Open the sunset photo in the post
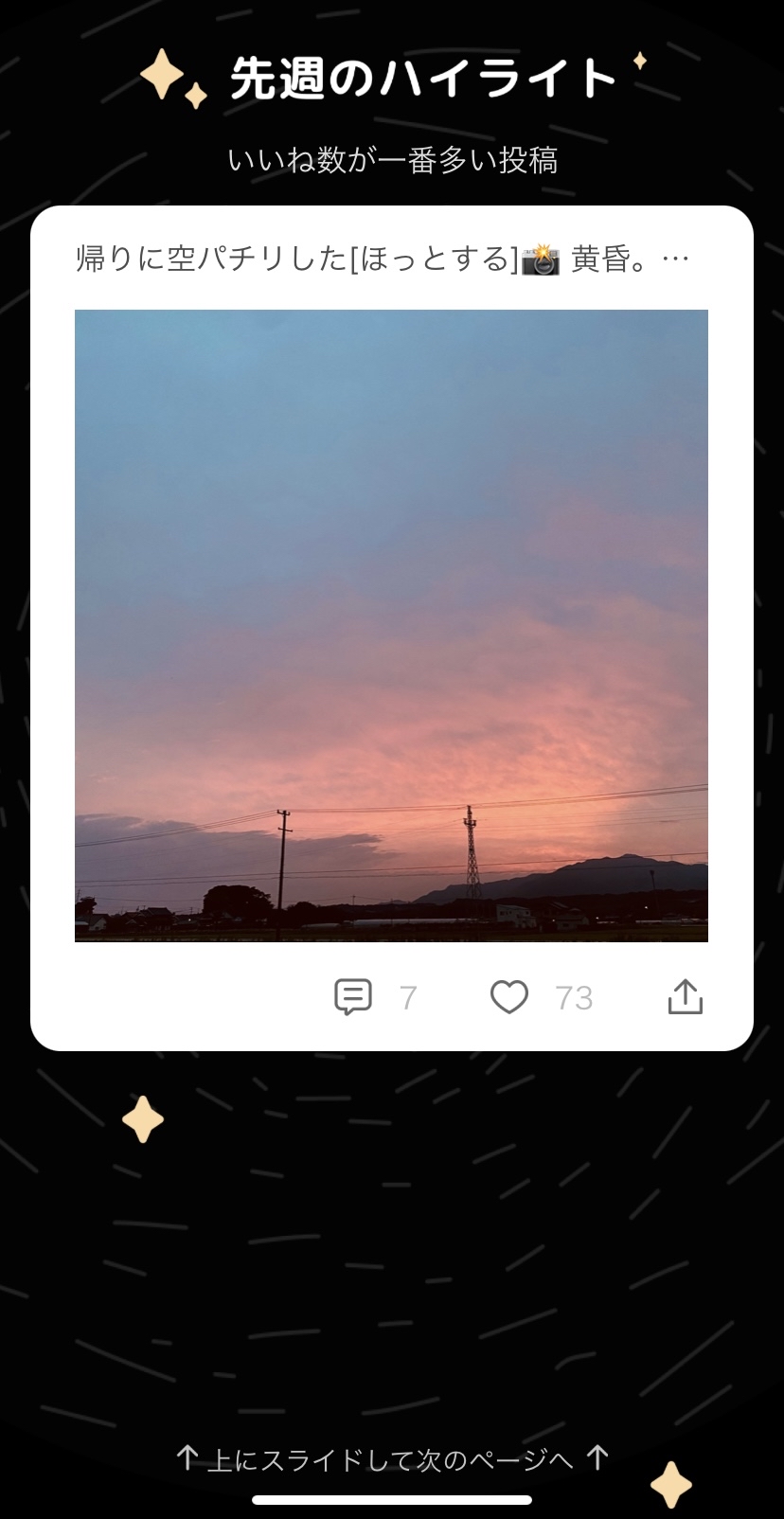 [x=391, y=625]
